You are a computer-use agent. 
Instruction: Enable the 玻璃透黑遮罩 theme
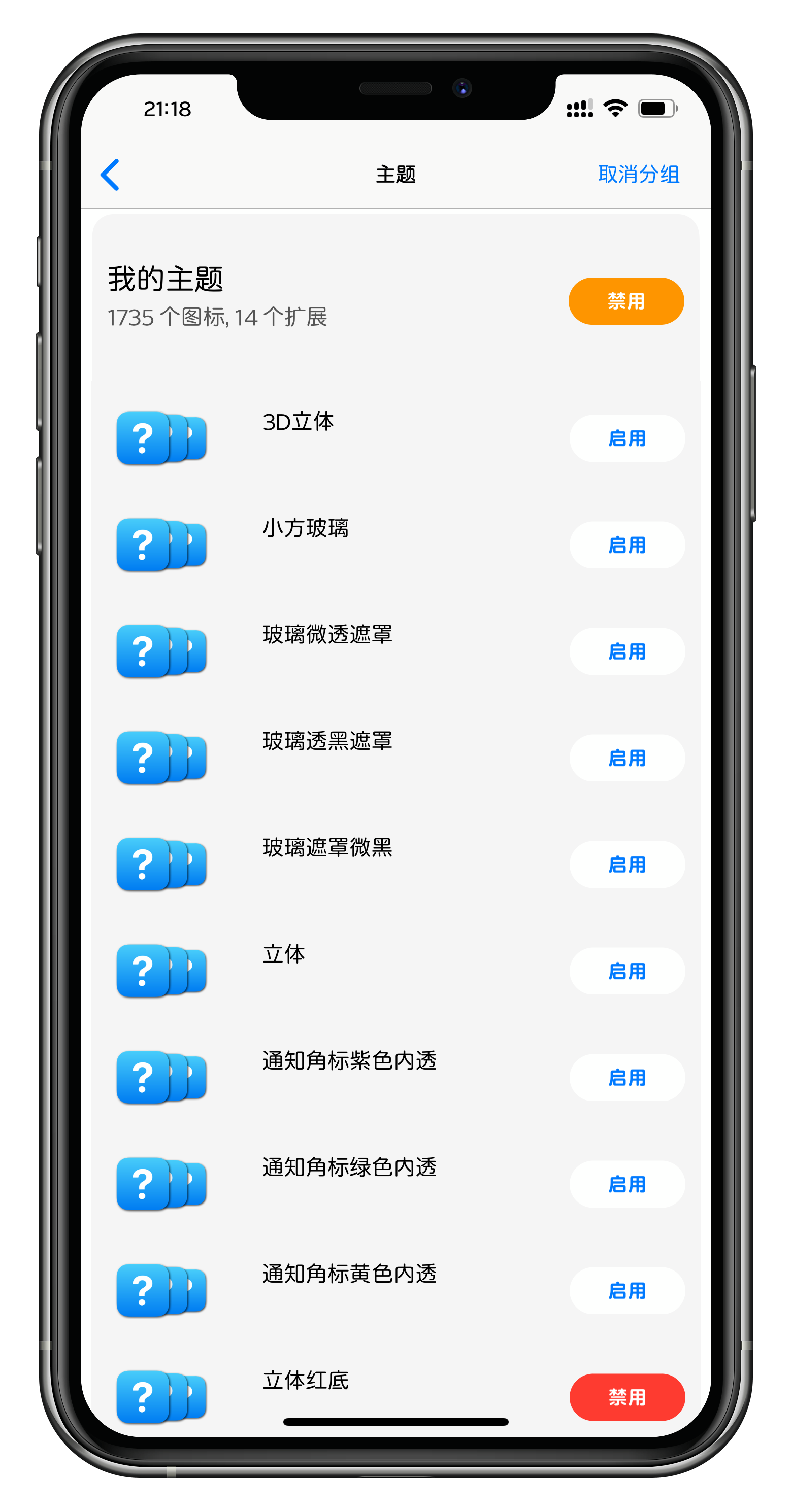[x=626, y=758]
